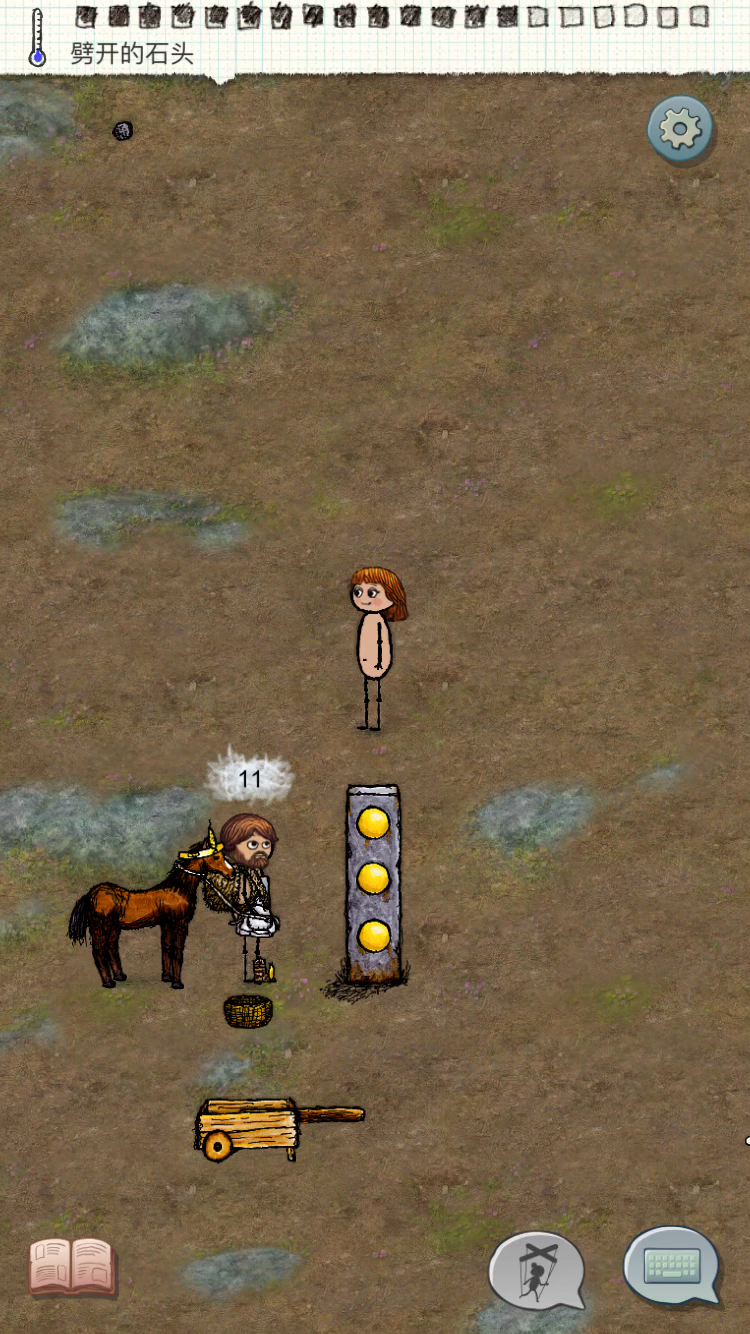Viewport: 750px width, 1334px height.
Task: Open the keyboard chat bubble
Action: [x=672, y=1266]
